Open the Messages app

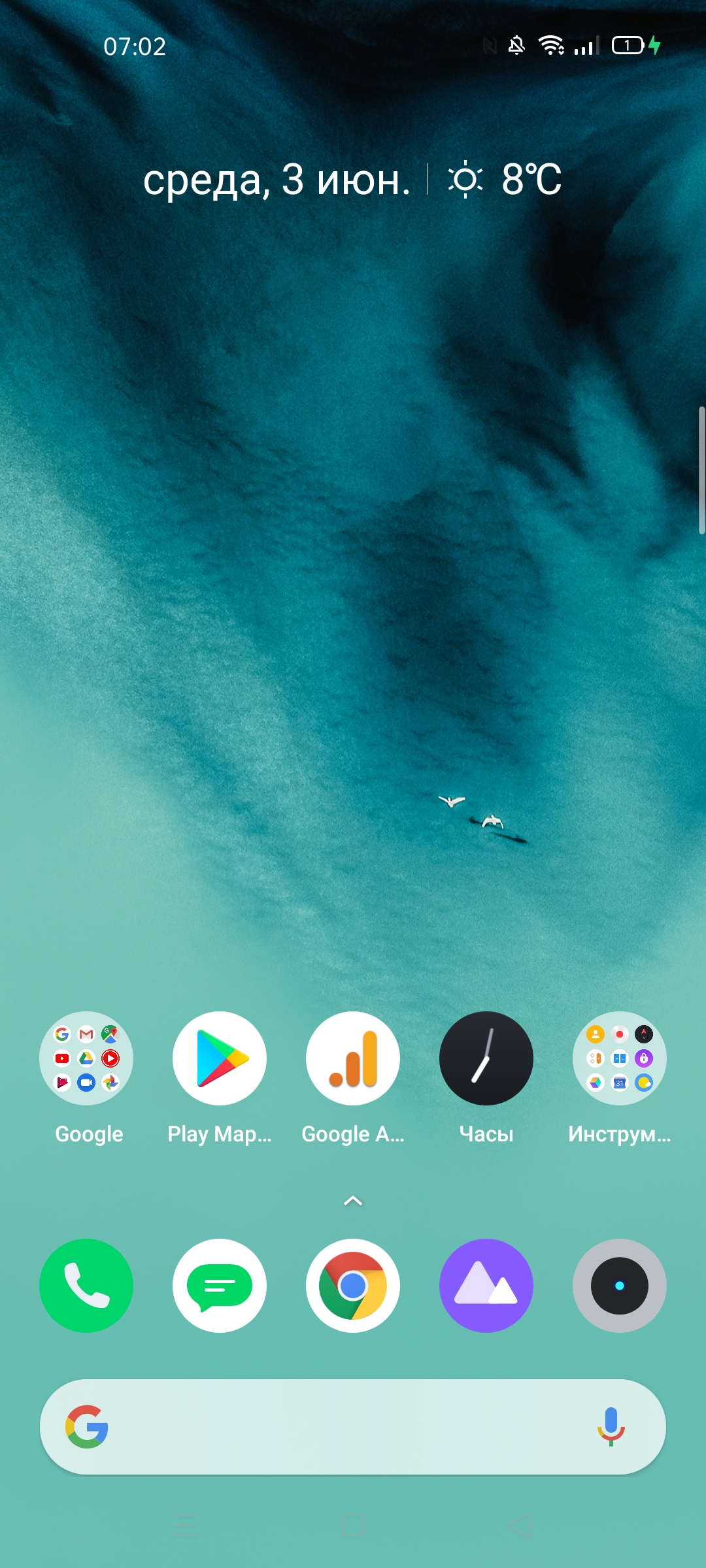[220, 1286]
